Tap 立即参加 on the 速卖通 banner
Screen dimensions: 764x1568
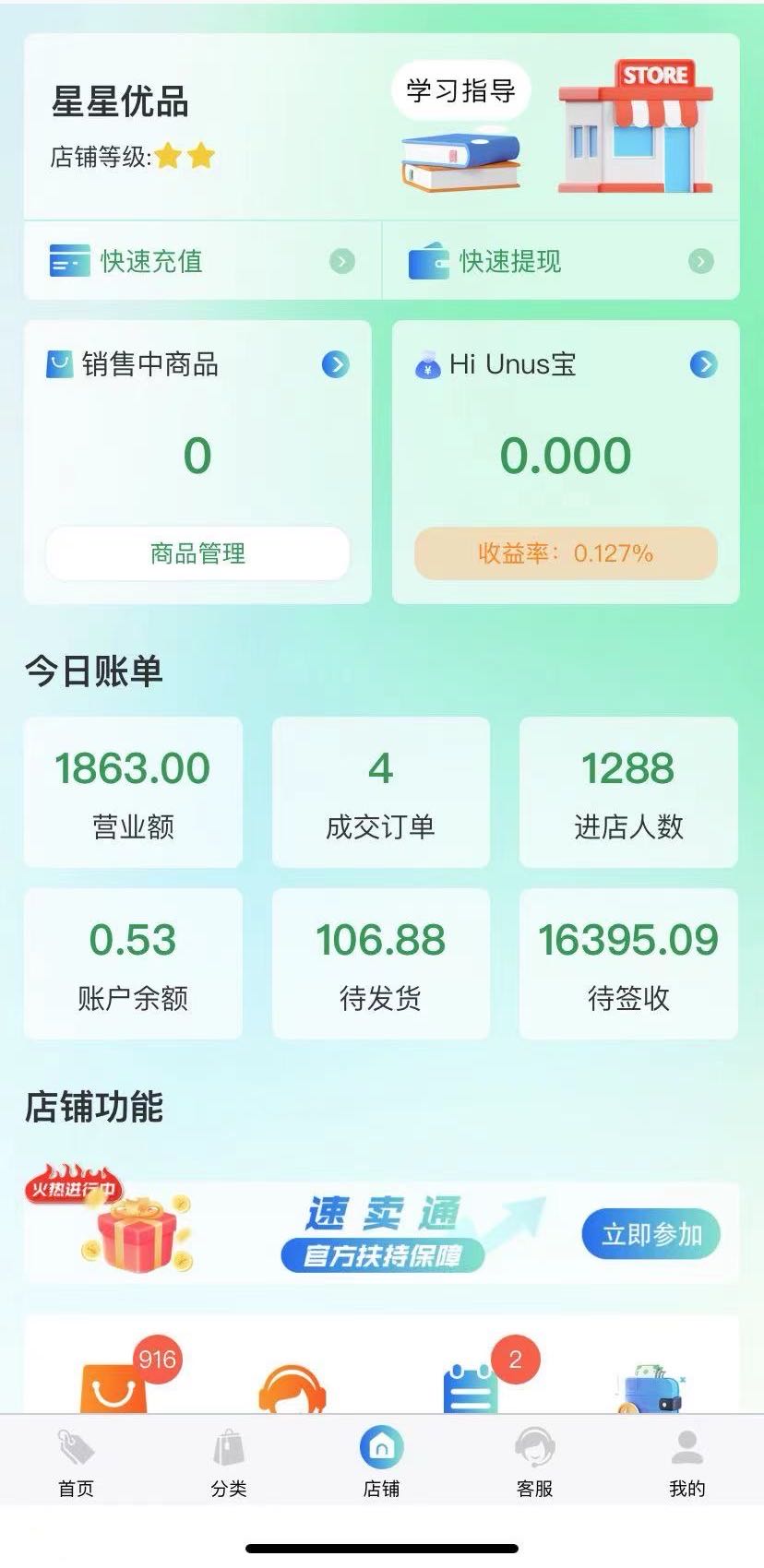[651, 1234]
